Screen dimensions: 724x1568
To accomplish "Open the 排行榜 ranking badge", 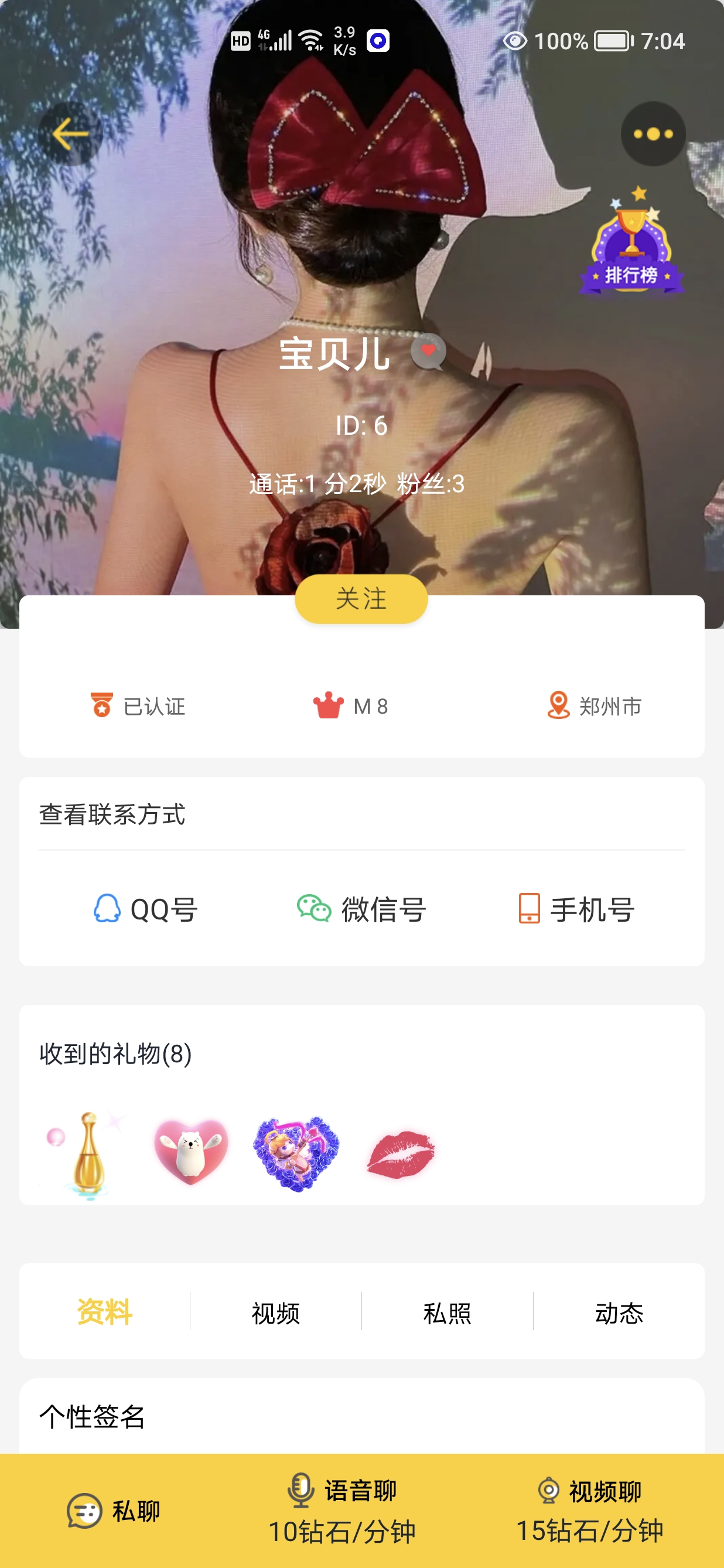I will coord(631,245).
